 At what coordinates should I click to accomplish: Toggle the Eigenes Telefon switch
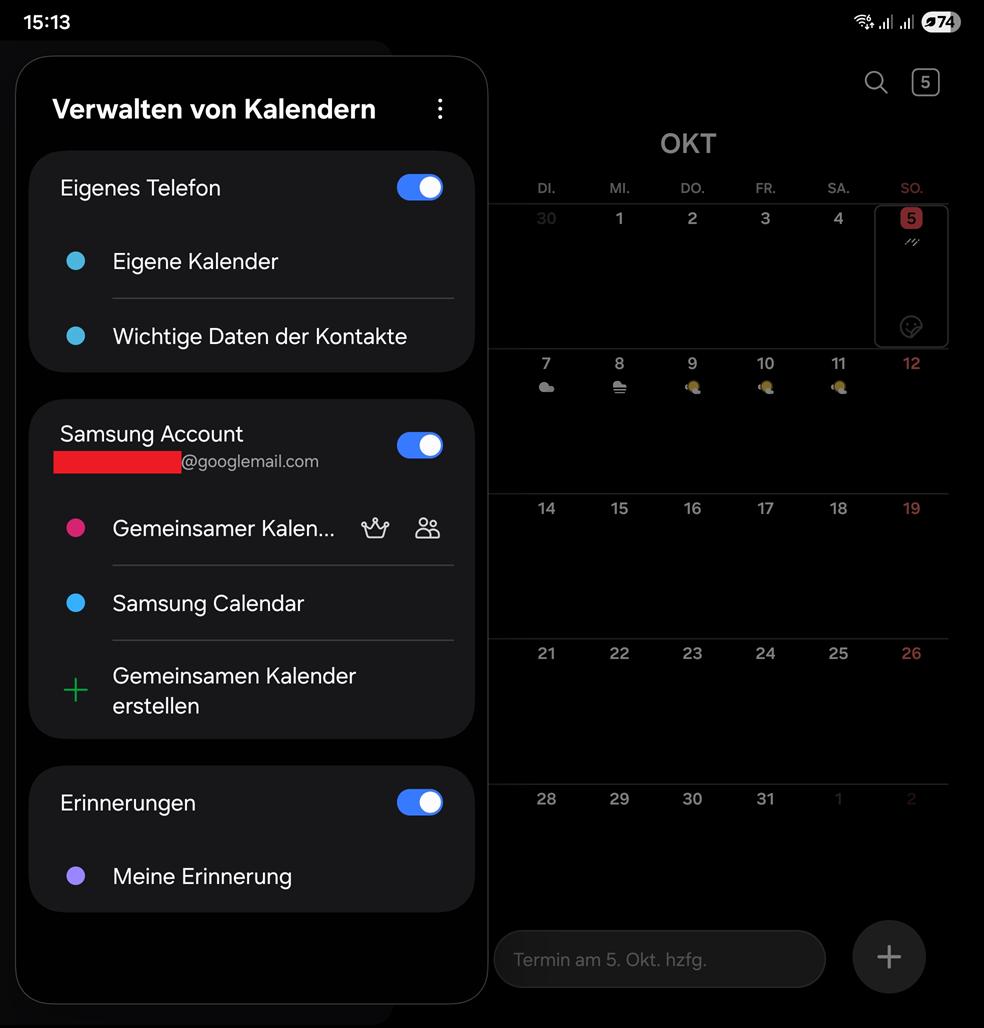pyautogui.click(x=420, y=188)
